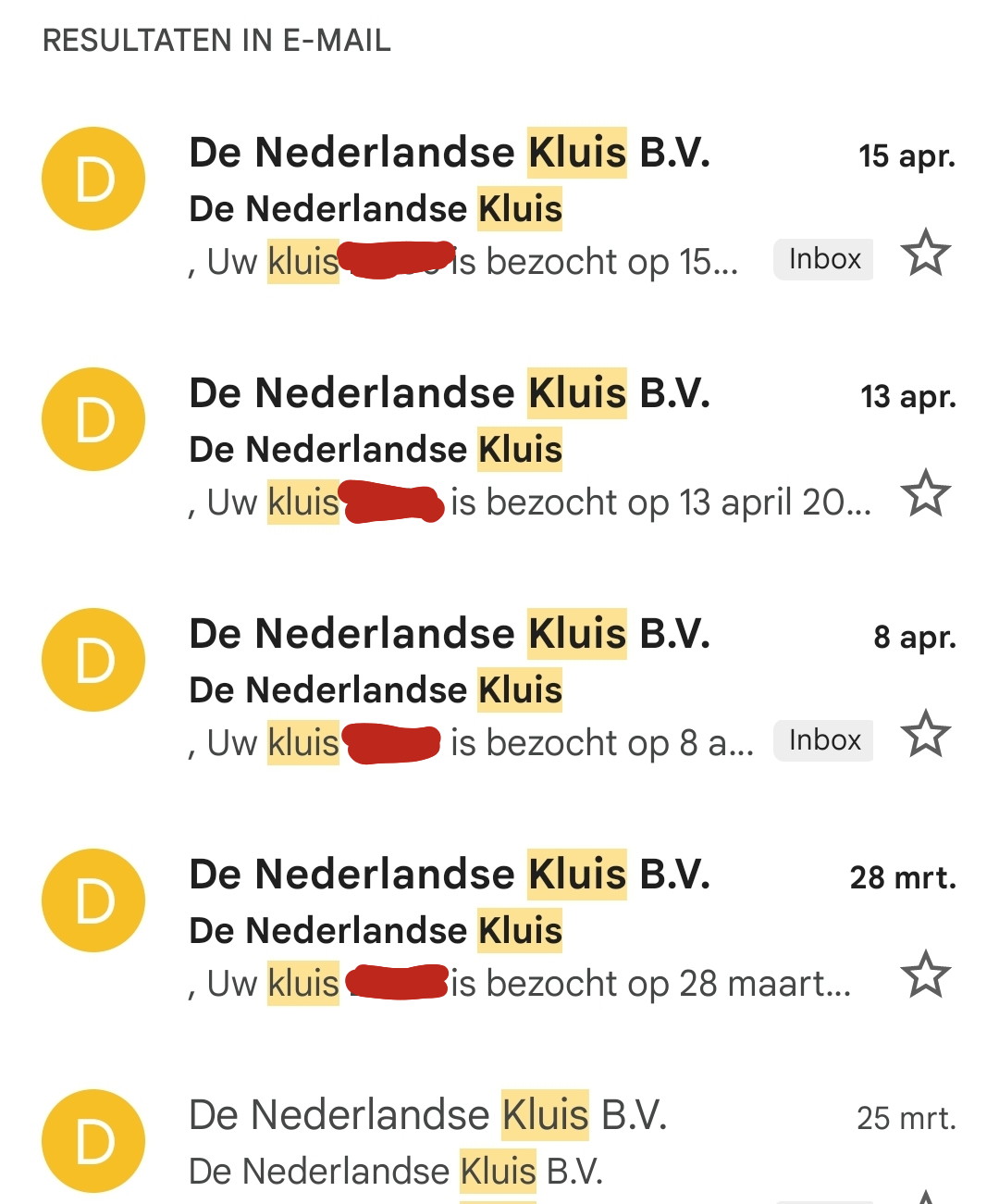The height and width of the screenshot is (1204, 999).
Task: Star the 13 apr. email
Action: [x=925, y=493]
